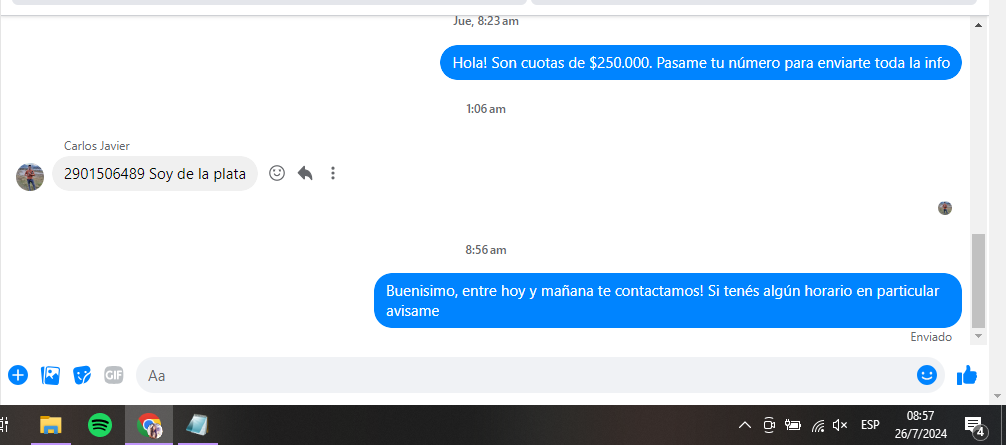React with emoji to Carlos Javier's message
The height and width of the screenshot is (445, 1006).
click(x=278, y=173)
